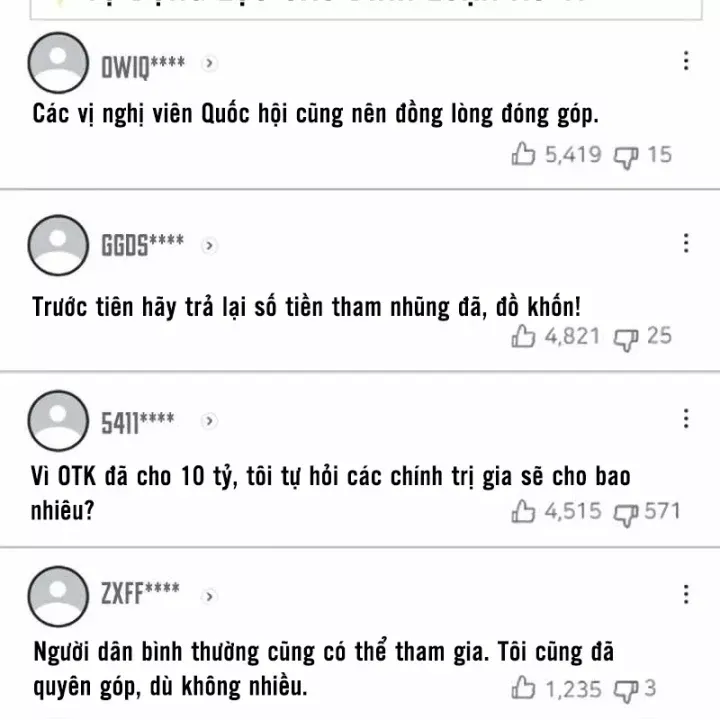The height and width of the screenshot is (720, 720).
Task: View 3 replies to ZXFF**** comment
Action: [x=627, y=690]
